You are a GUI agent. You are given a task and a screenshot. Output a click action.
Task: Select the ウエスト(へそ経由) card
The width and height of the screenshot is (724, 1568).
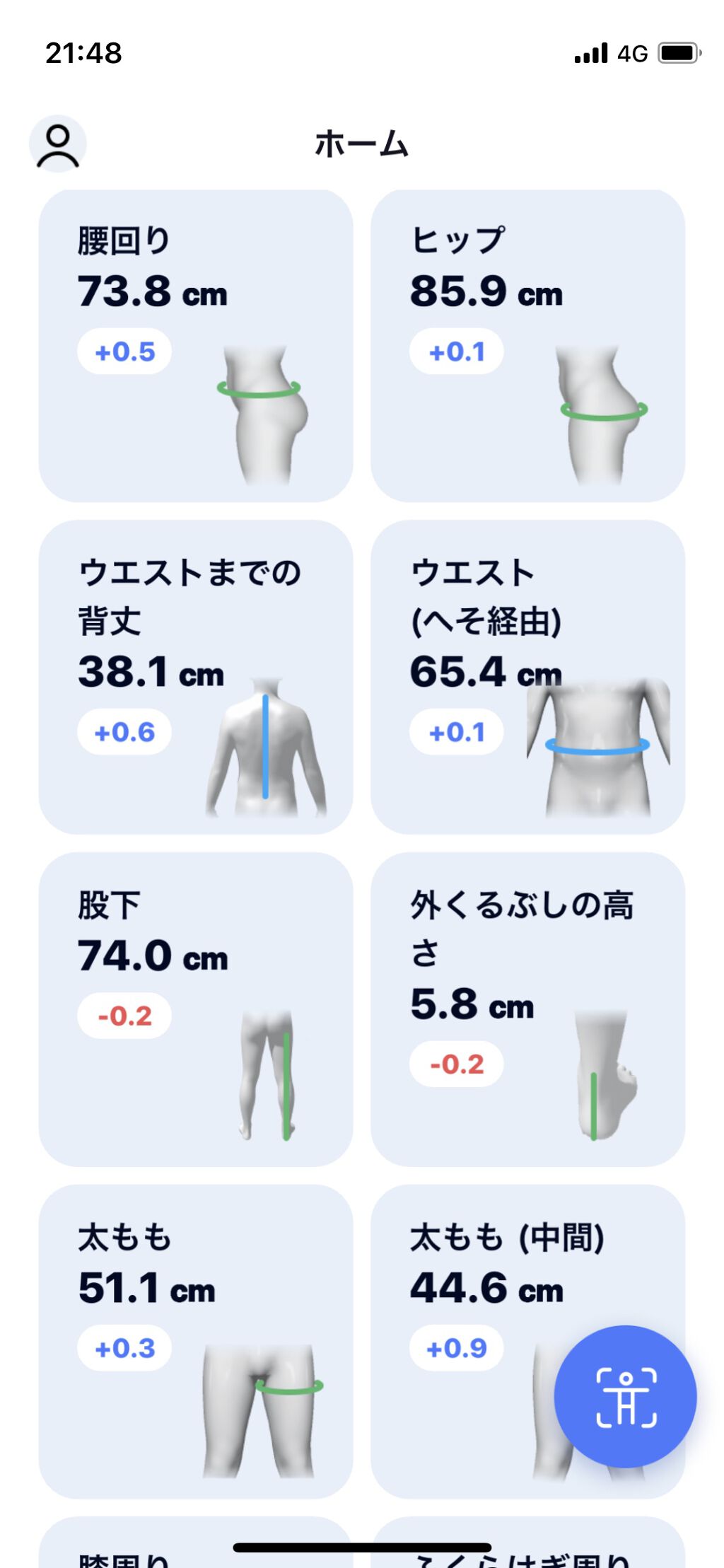point(527,677)
